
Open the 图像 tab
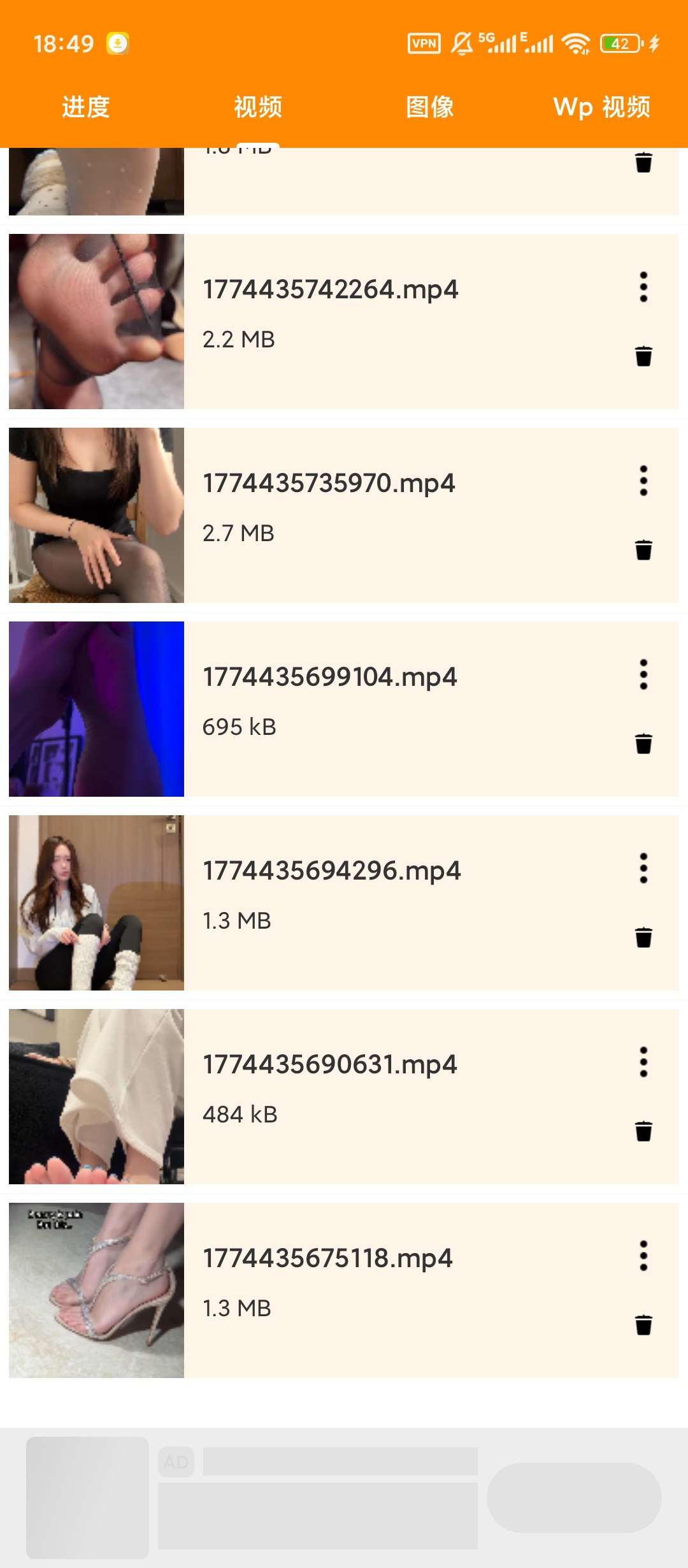pyautogui.click(x=430, y=107)
